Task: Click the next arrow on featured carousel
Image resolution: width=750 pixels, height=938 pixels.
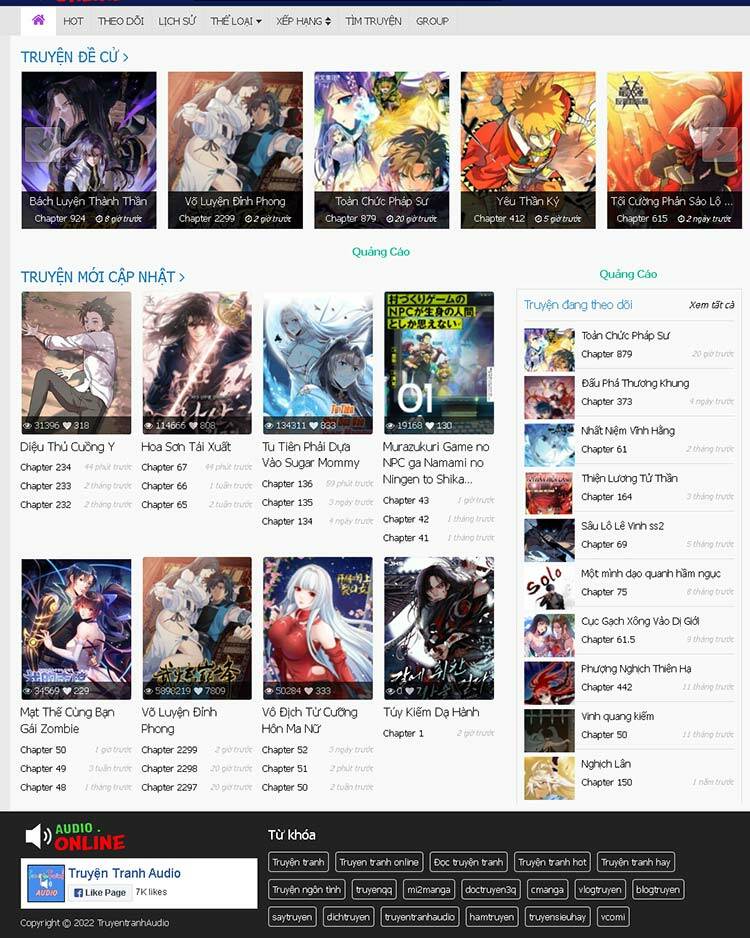Action: click(x=719, y=144)
